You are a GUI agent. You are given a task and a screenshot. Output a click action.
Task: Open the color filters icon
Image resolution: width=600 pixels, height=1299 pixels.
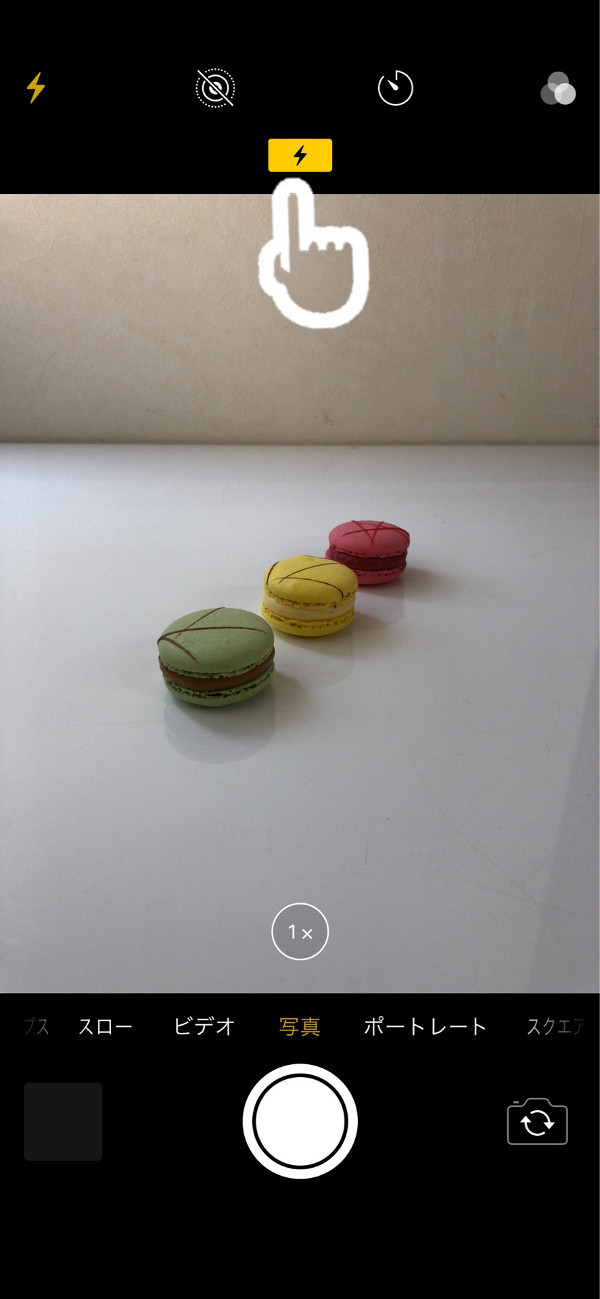click(558, 89)
